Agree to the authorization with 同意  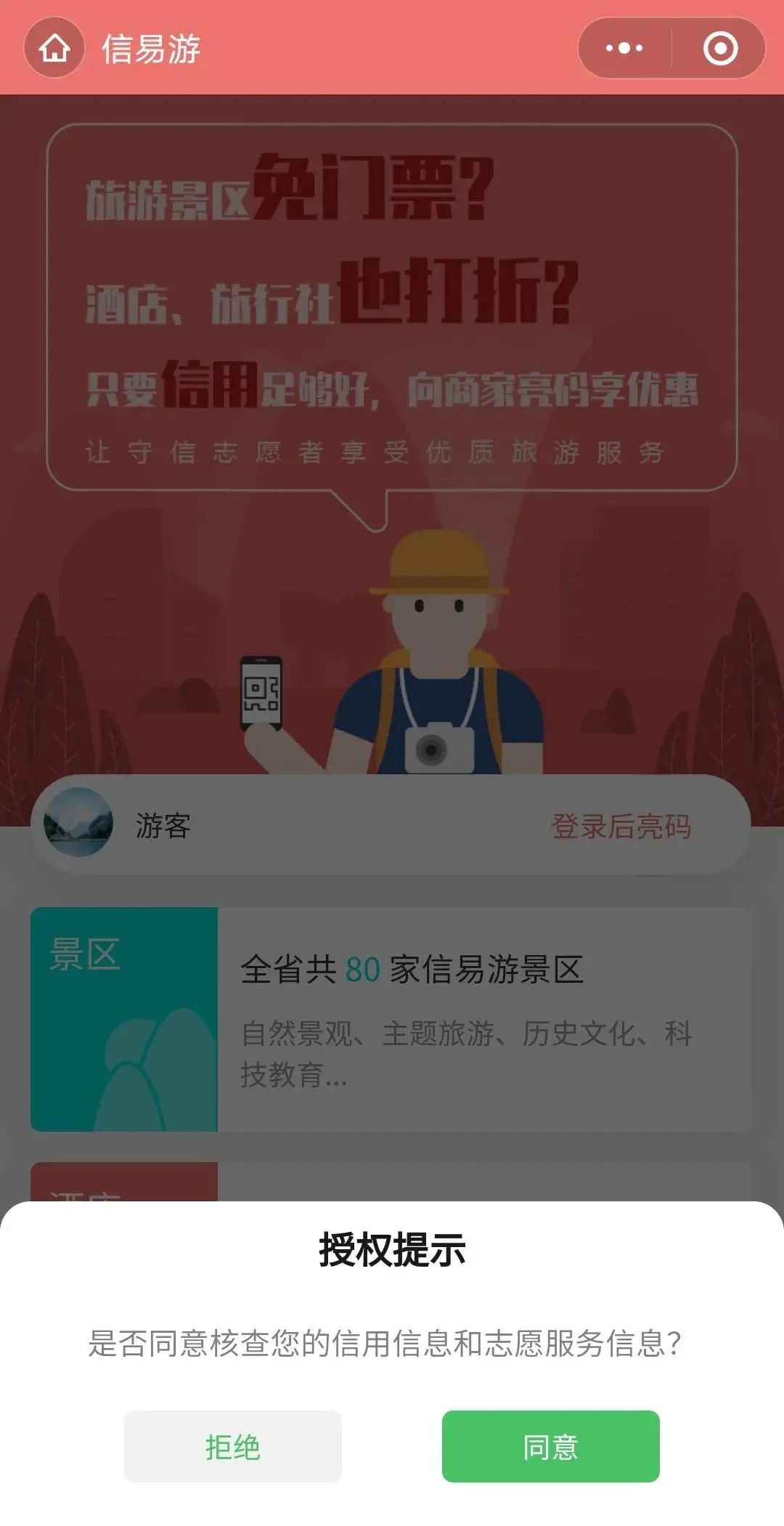(x=550, y=1446)
